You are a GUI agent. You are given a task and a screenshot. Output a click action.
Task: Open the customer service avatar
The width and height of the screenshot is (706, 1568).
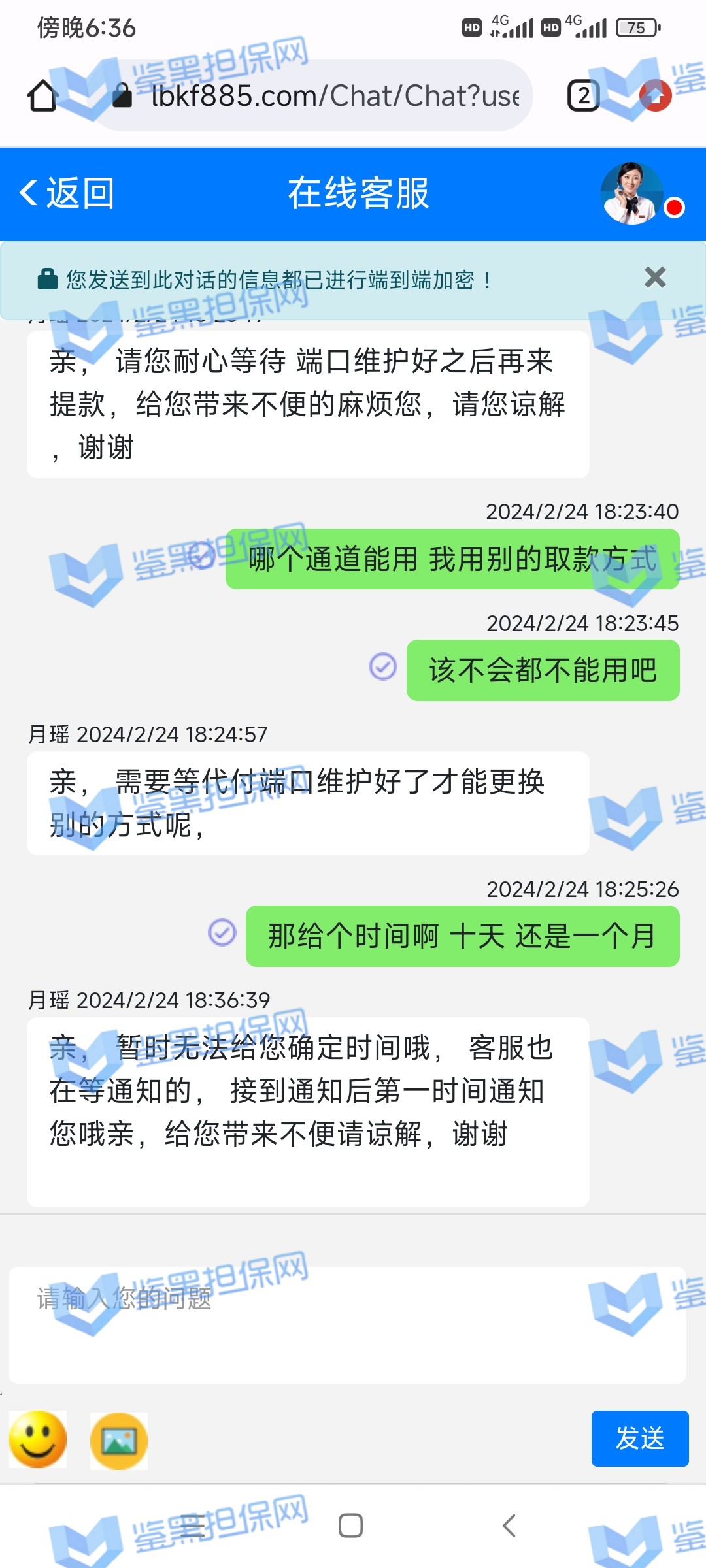[631, 193]
